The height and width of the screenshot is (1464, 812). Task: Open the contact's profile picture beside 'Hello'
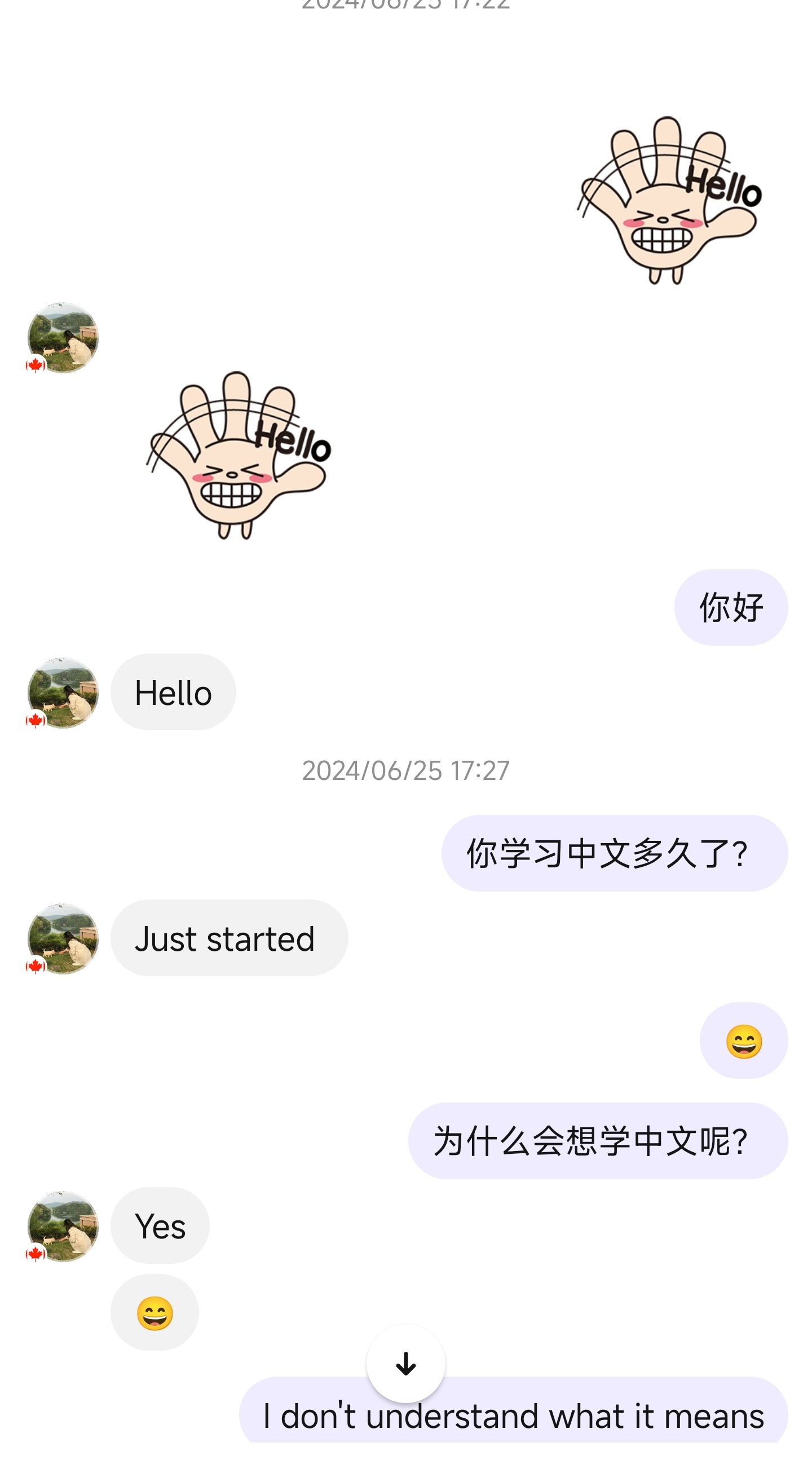click(63, 694)
